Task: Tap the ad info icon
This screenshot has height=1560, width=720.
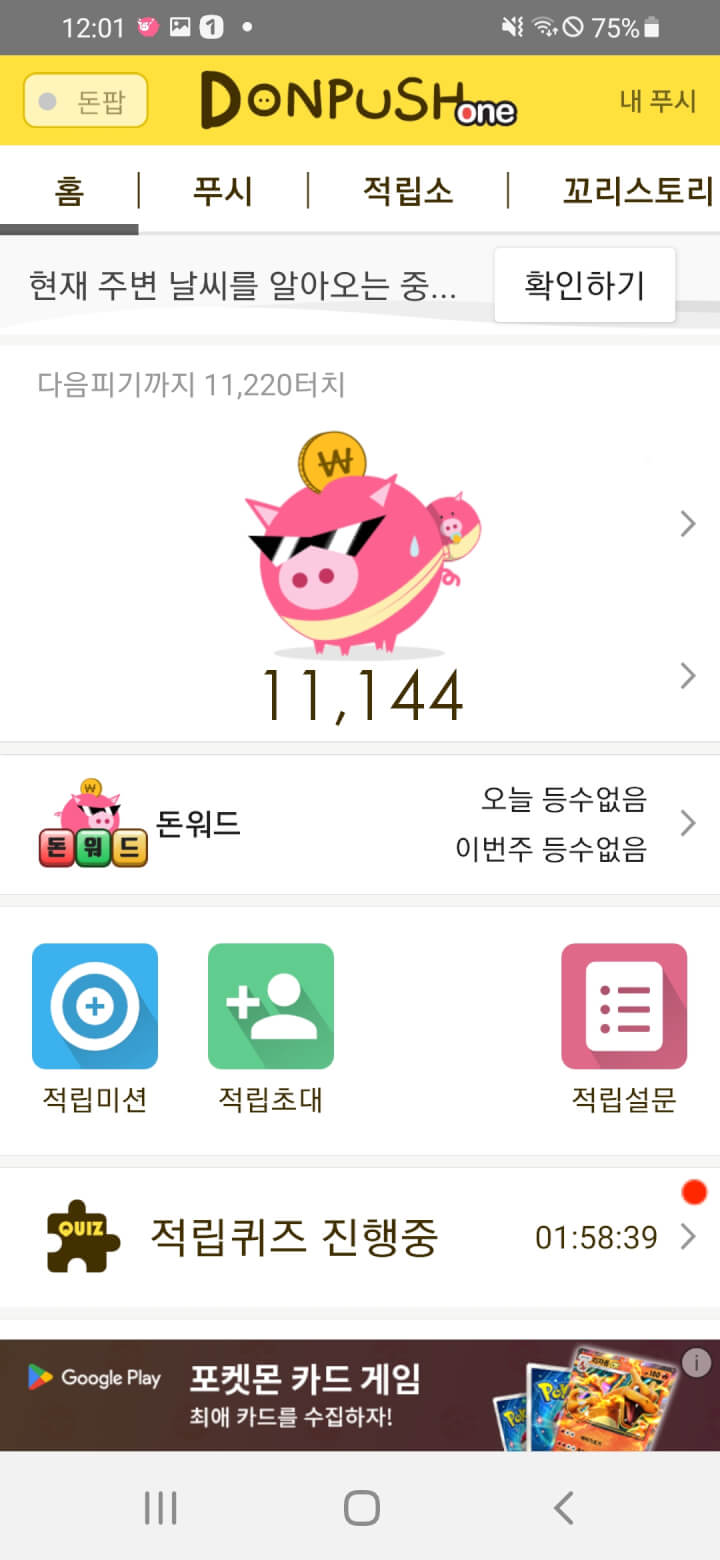Action: [x=696, y=1362]
